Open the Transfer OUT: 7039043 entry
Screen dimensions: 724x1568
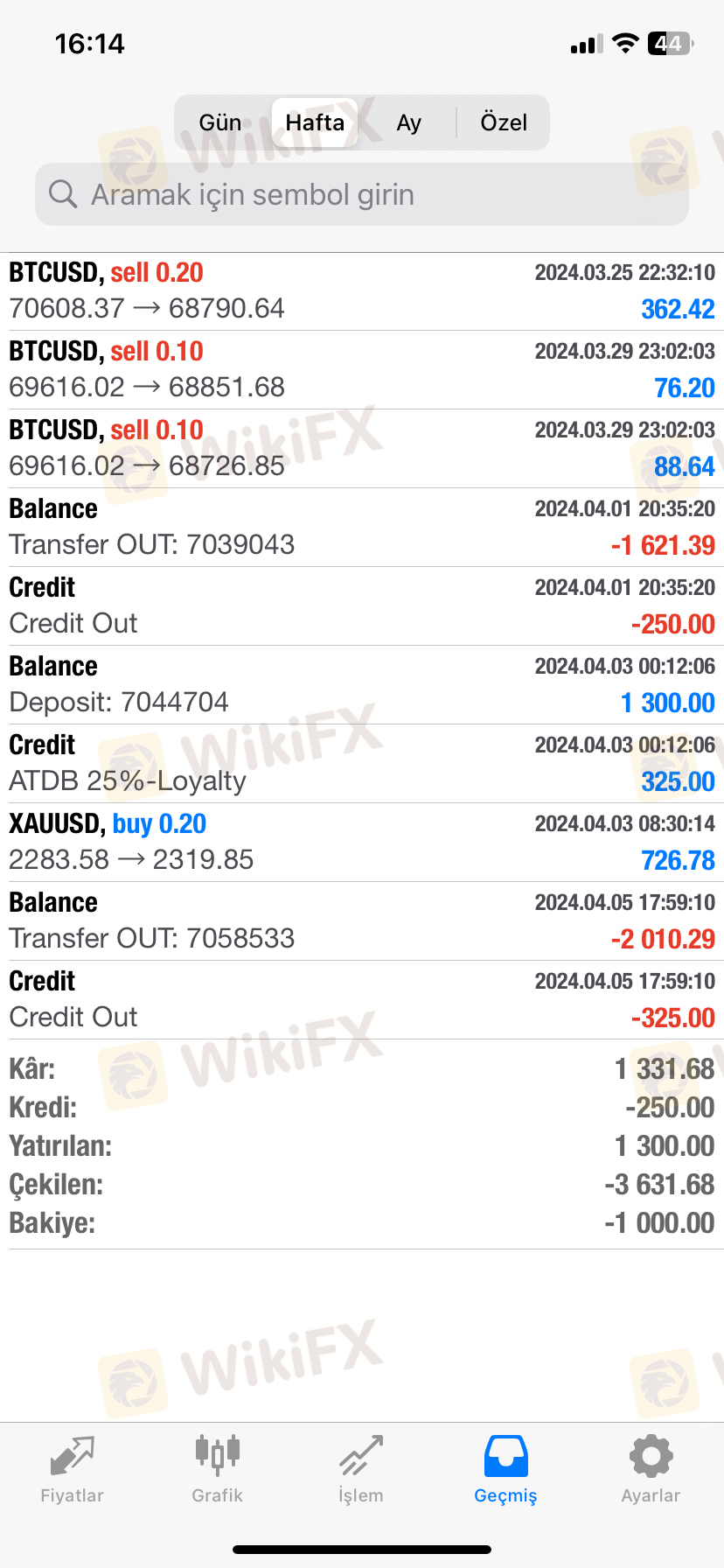[362, 528]
